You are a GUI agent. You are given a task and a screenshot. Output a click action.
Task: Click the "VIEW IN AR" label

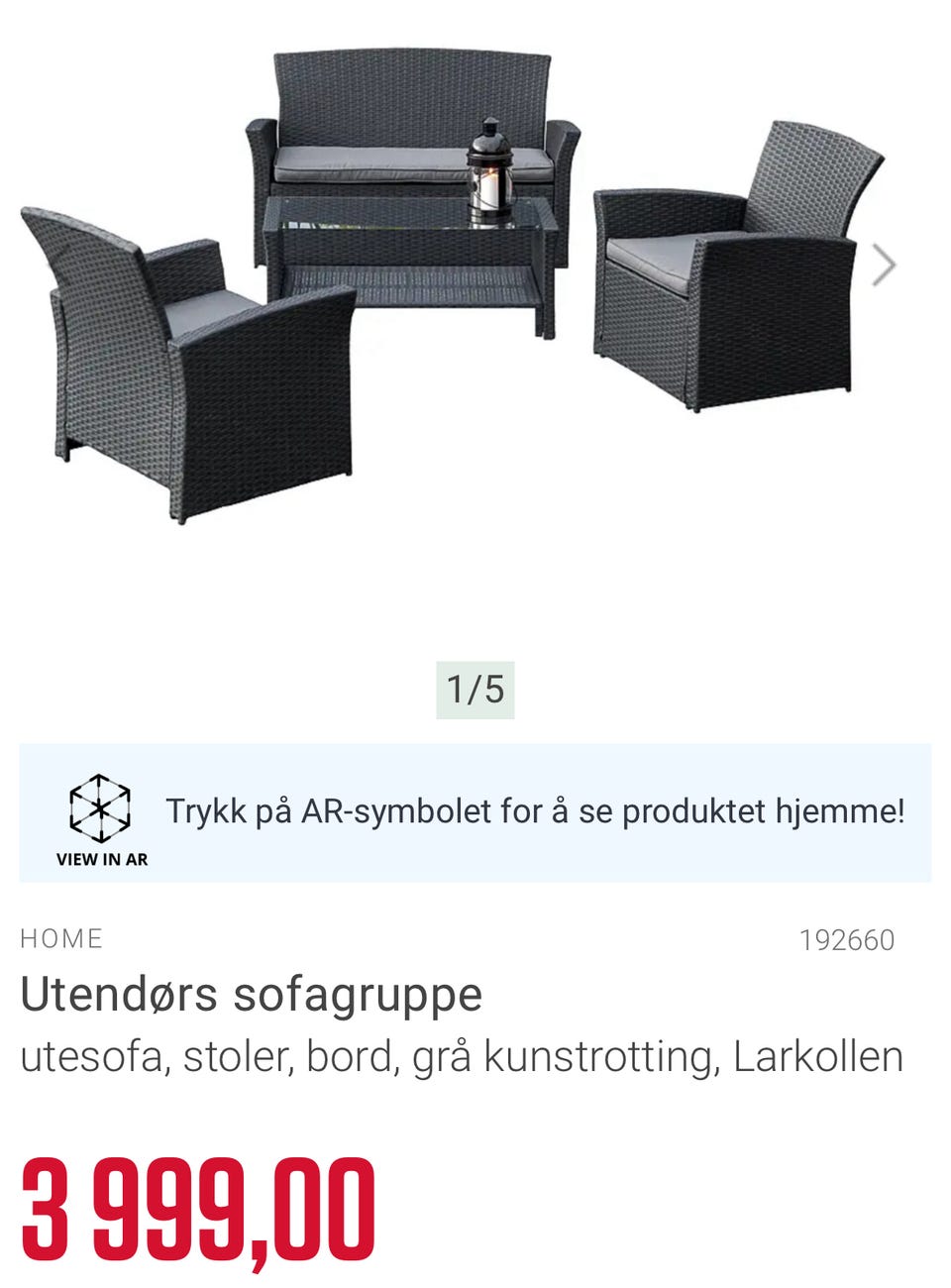pyautogui.click(x=100, y=860)
